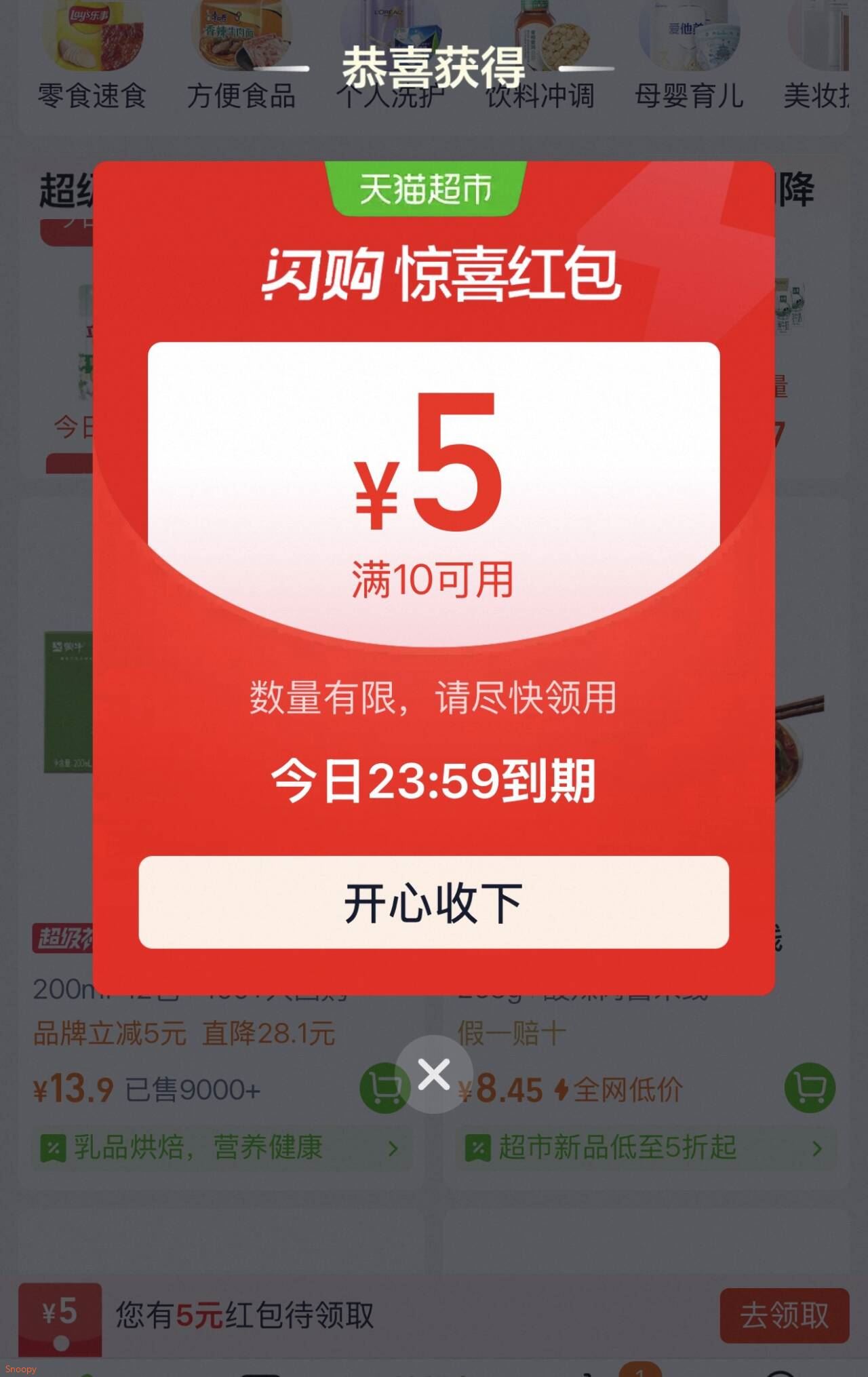
Task: Accept the red packet with 开心收下
Action: coord(434,902)
